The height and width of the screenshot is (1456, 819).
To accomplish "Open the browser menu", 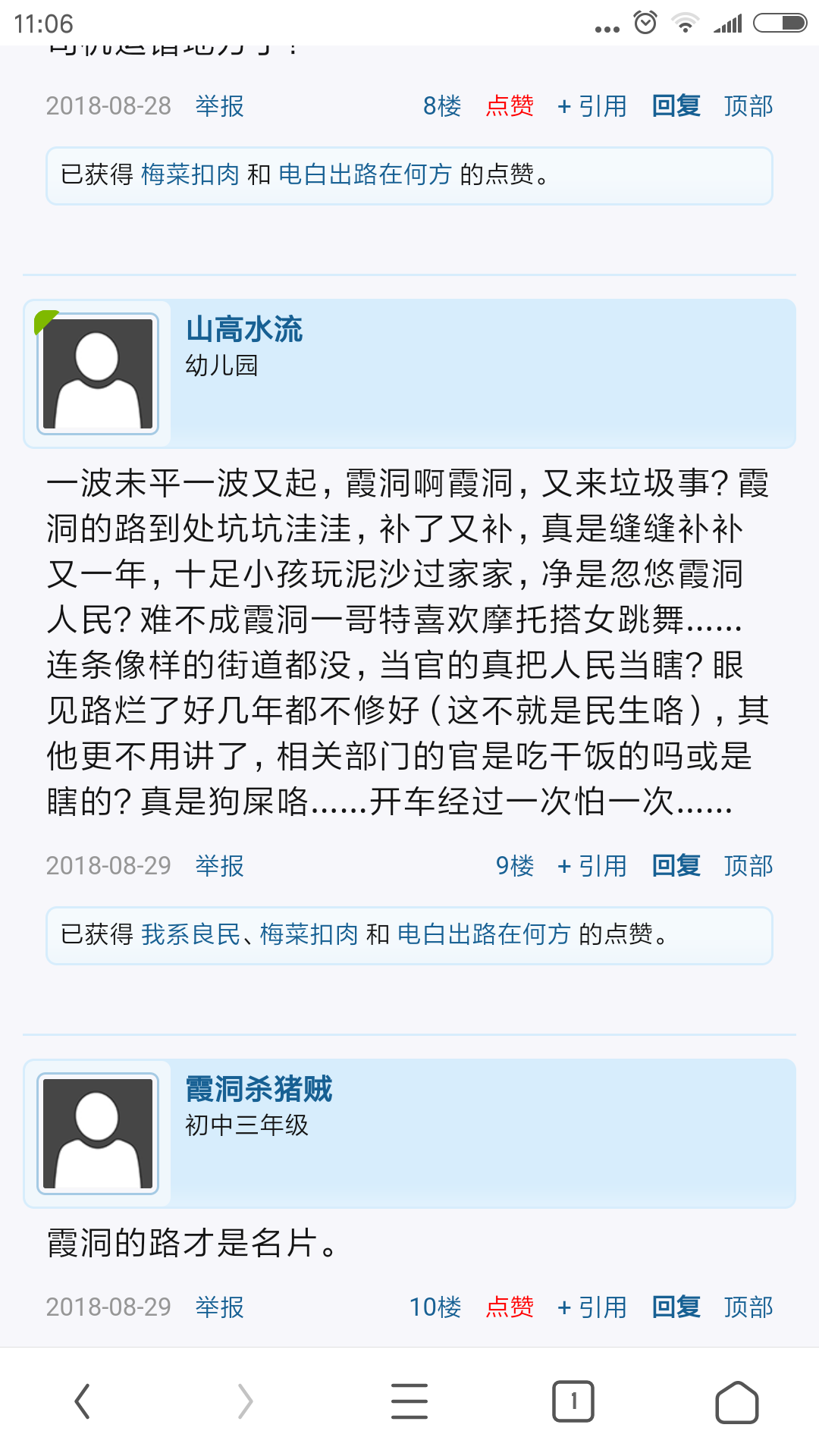I will point(409,1401).
